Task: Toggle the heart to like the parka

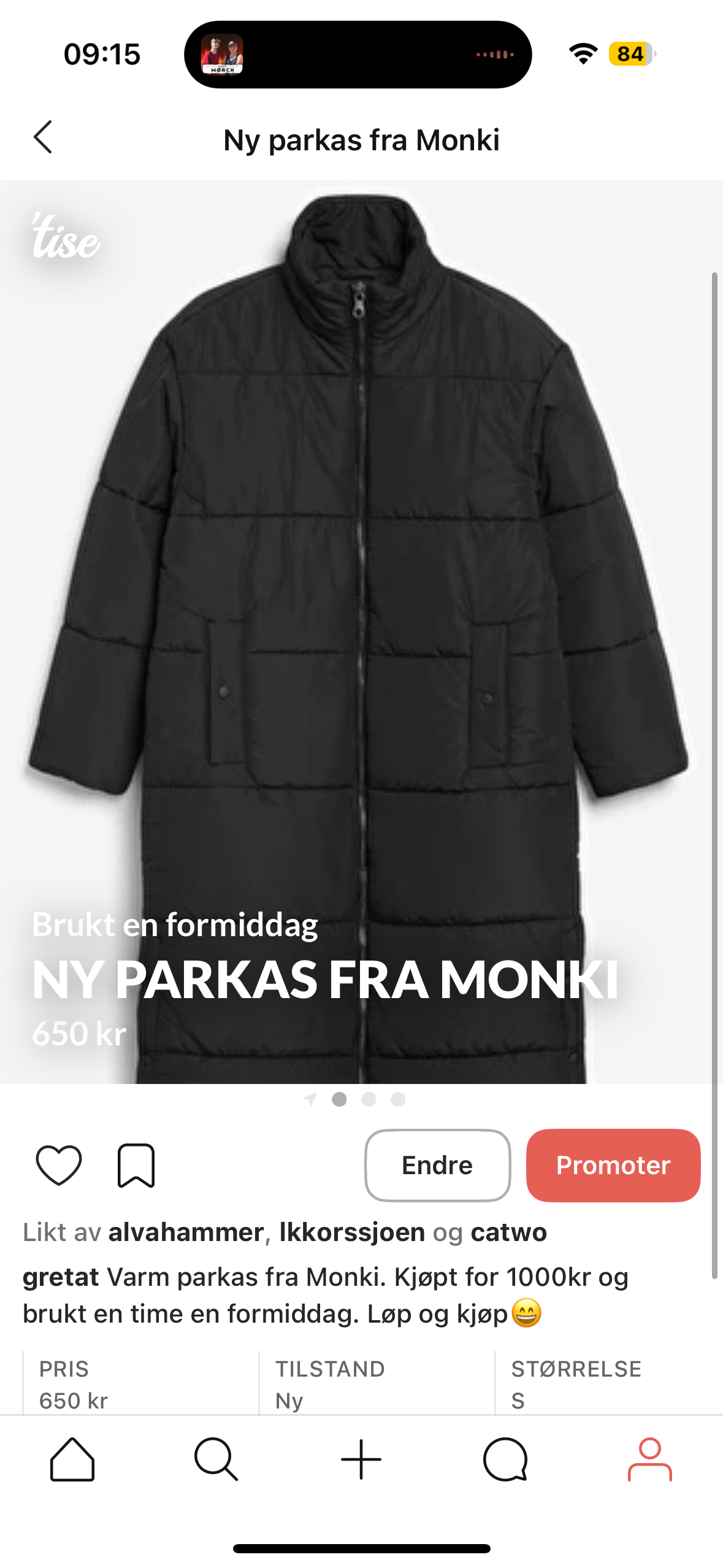Action: coord(59,1165)
